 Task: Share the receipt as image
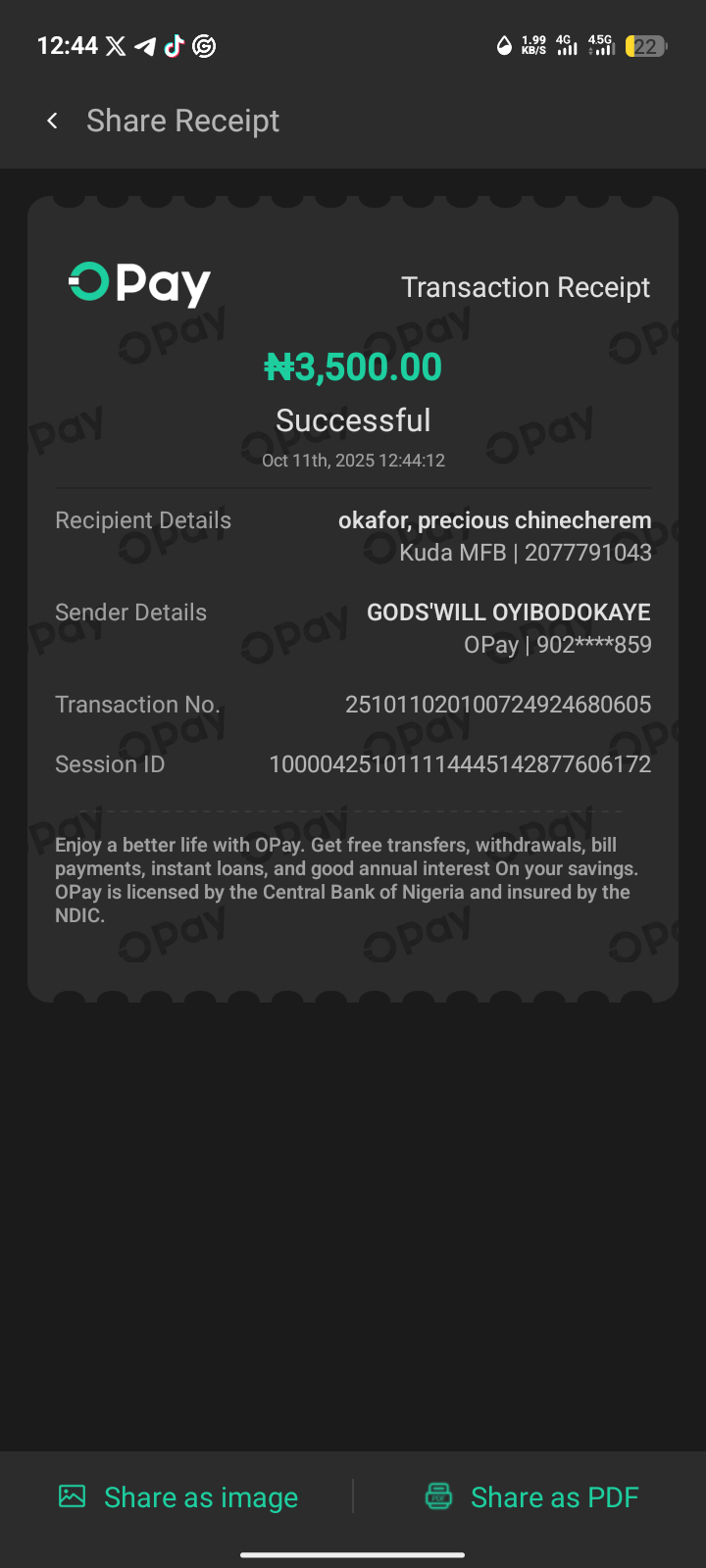178,1496
